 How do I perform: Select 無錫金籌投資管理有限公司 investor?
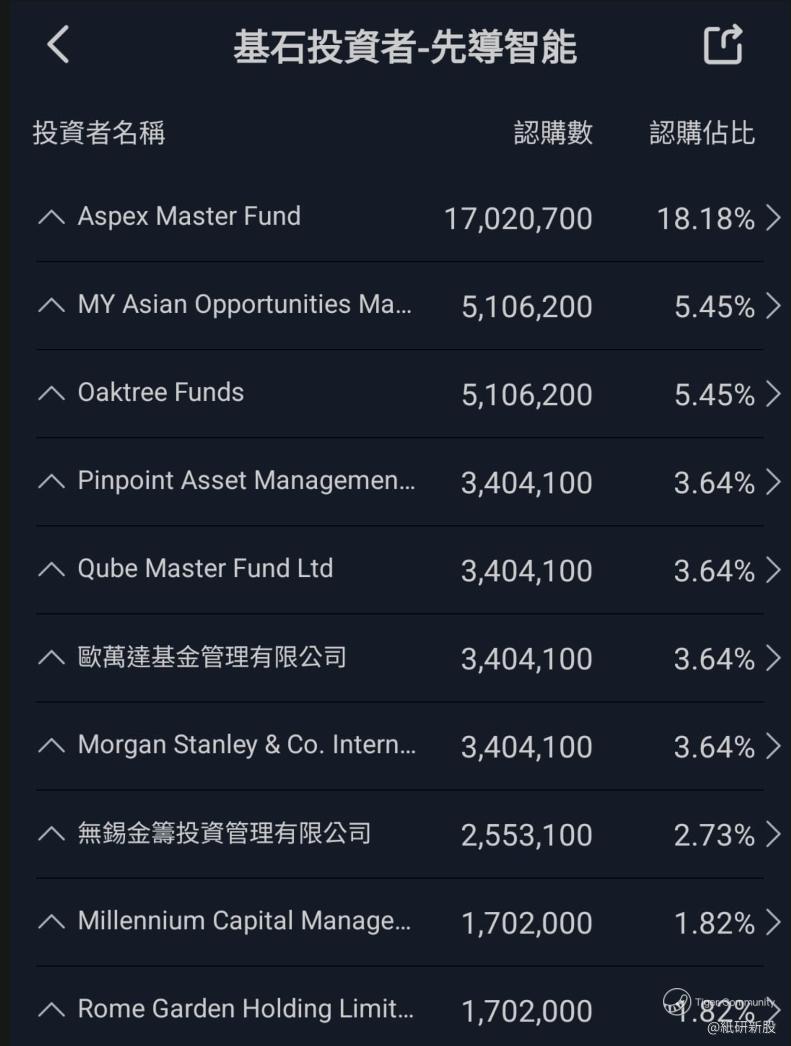coord(400,833)
